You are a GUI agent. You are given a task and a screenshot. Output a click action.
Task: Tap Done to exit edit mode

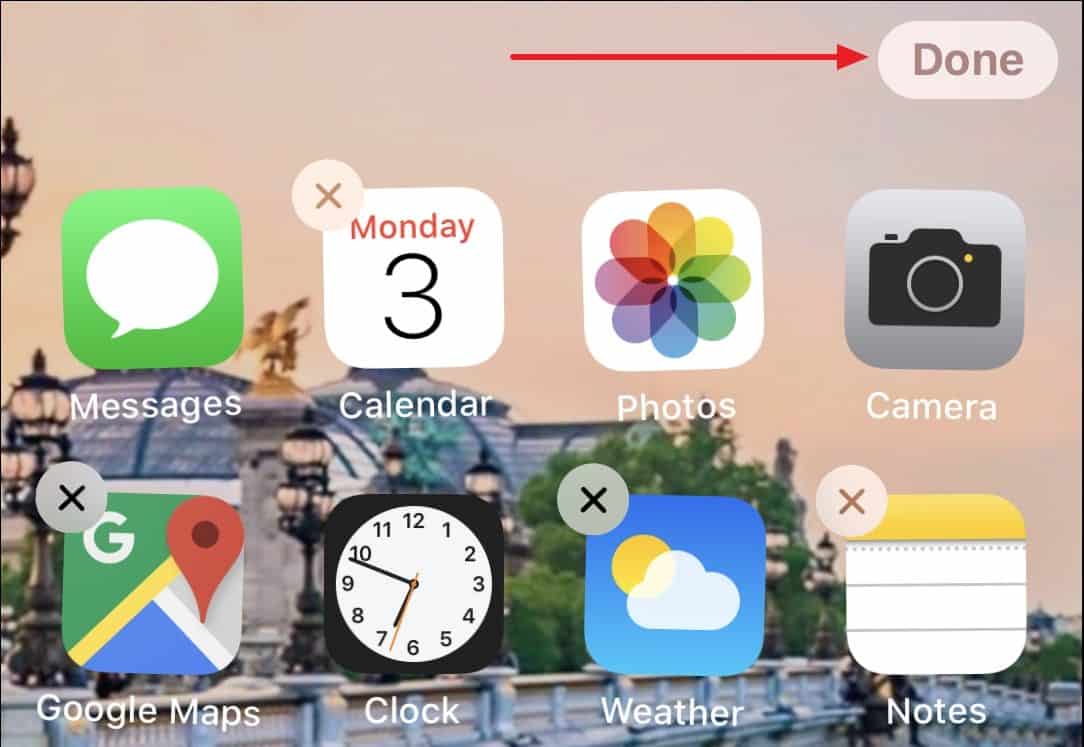coord(967,59)
